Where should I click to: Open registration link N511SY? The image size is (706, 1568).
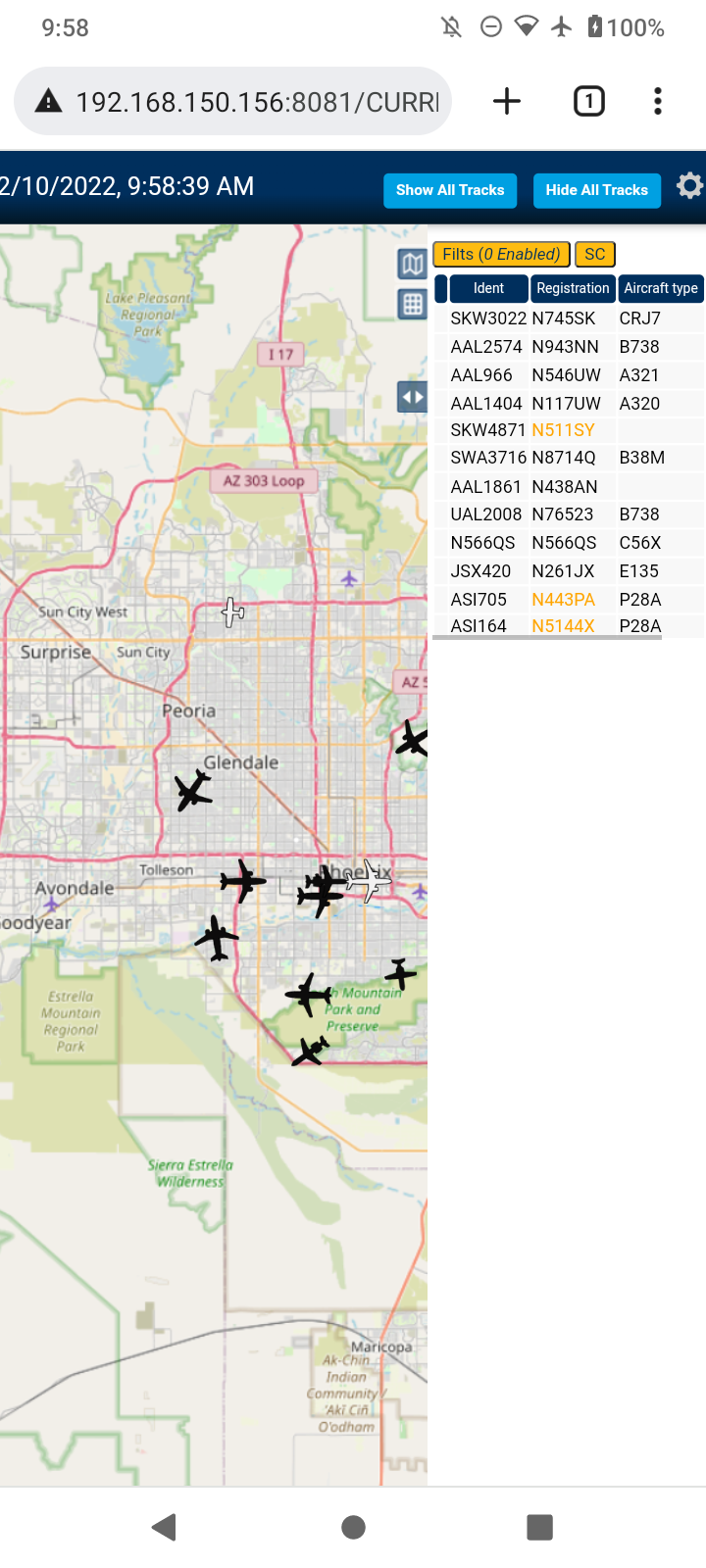[x=563, y=430]
